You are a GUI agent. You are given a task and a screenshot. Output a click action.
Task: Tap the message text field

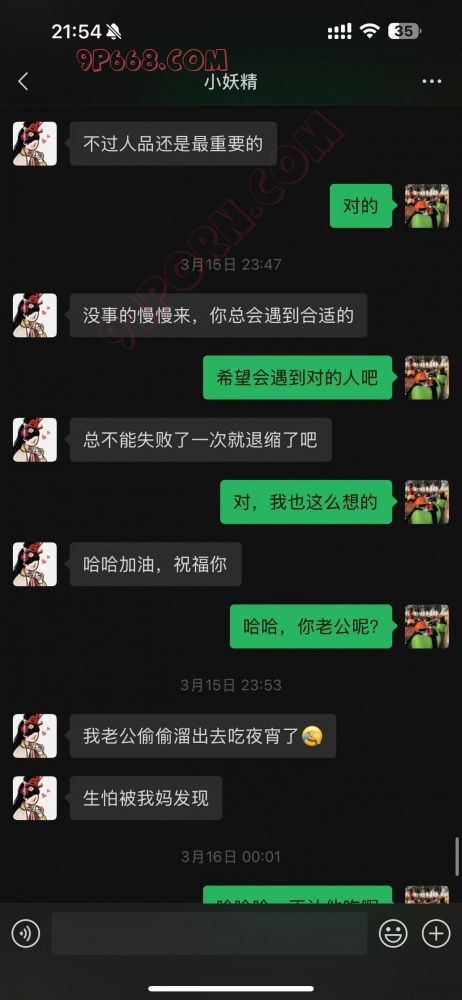[x=209, y=934]
